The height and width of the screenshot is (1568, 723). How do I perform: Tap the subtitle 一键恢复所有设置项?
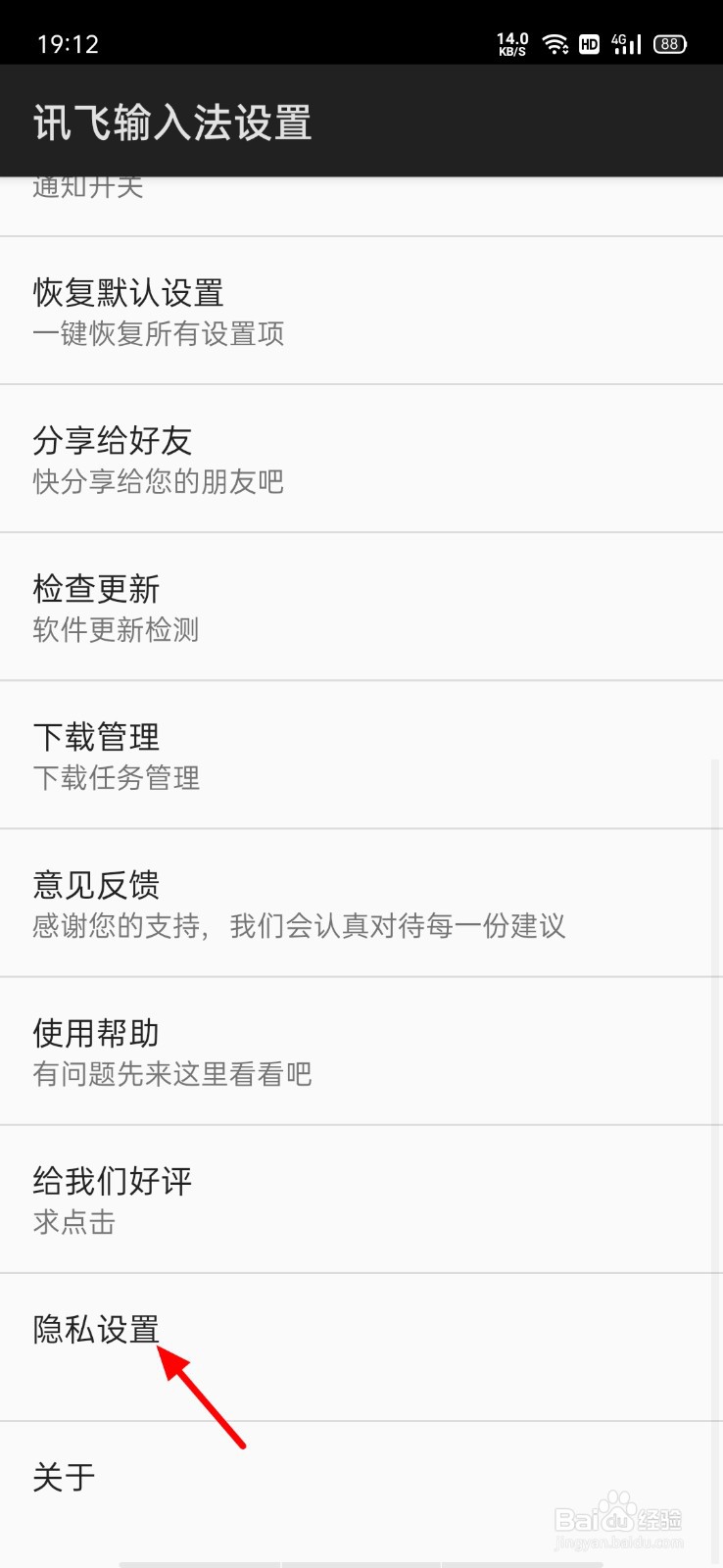159,334
